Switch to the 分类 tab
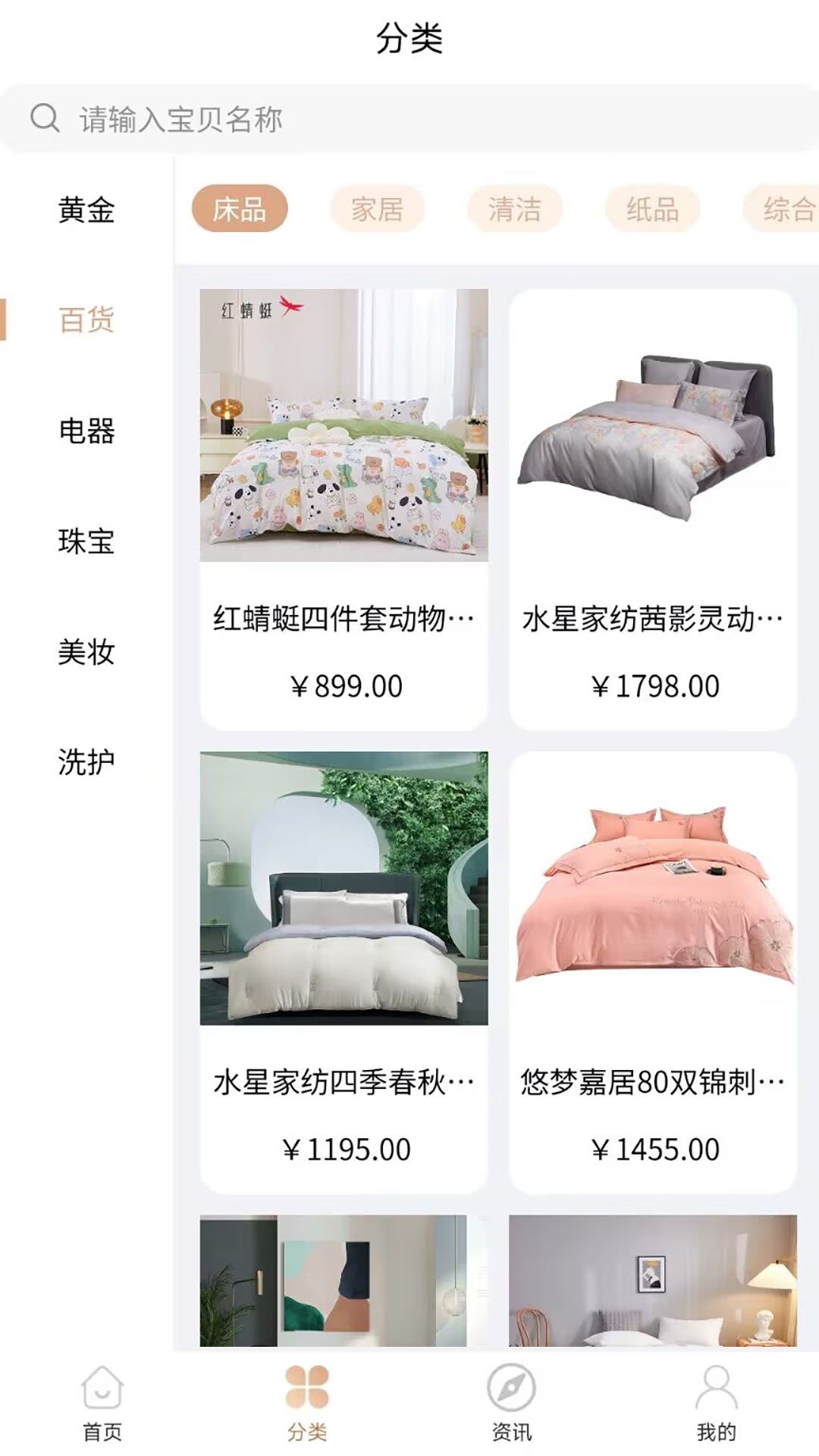 pyautogui.click(x=307, y=1403)
